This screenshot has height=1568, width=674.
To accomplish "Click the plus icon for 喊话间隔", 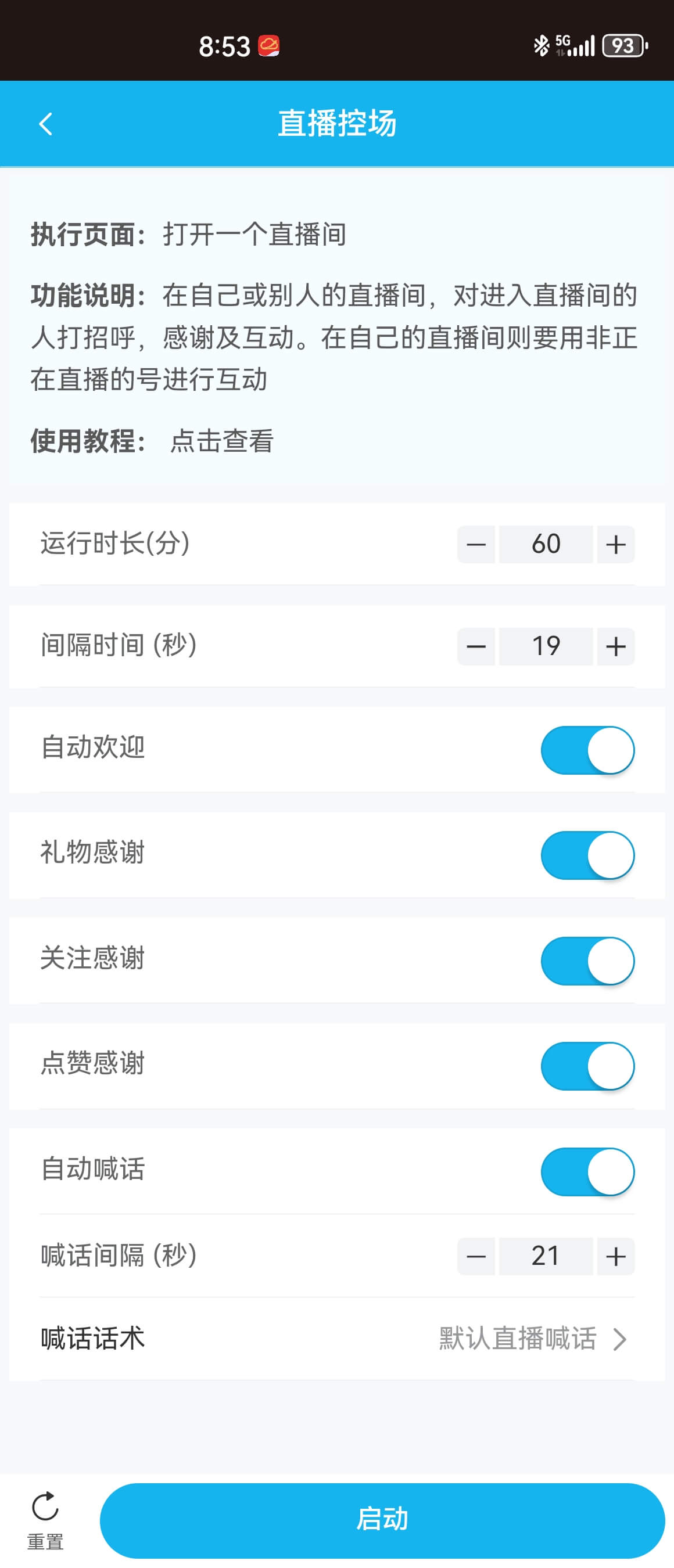I will (x=615, y=1255).
